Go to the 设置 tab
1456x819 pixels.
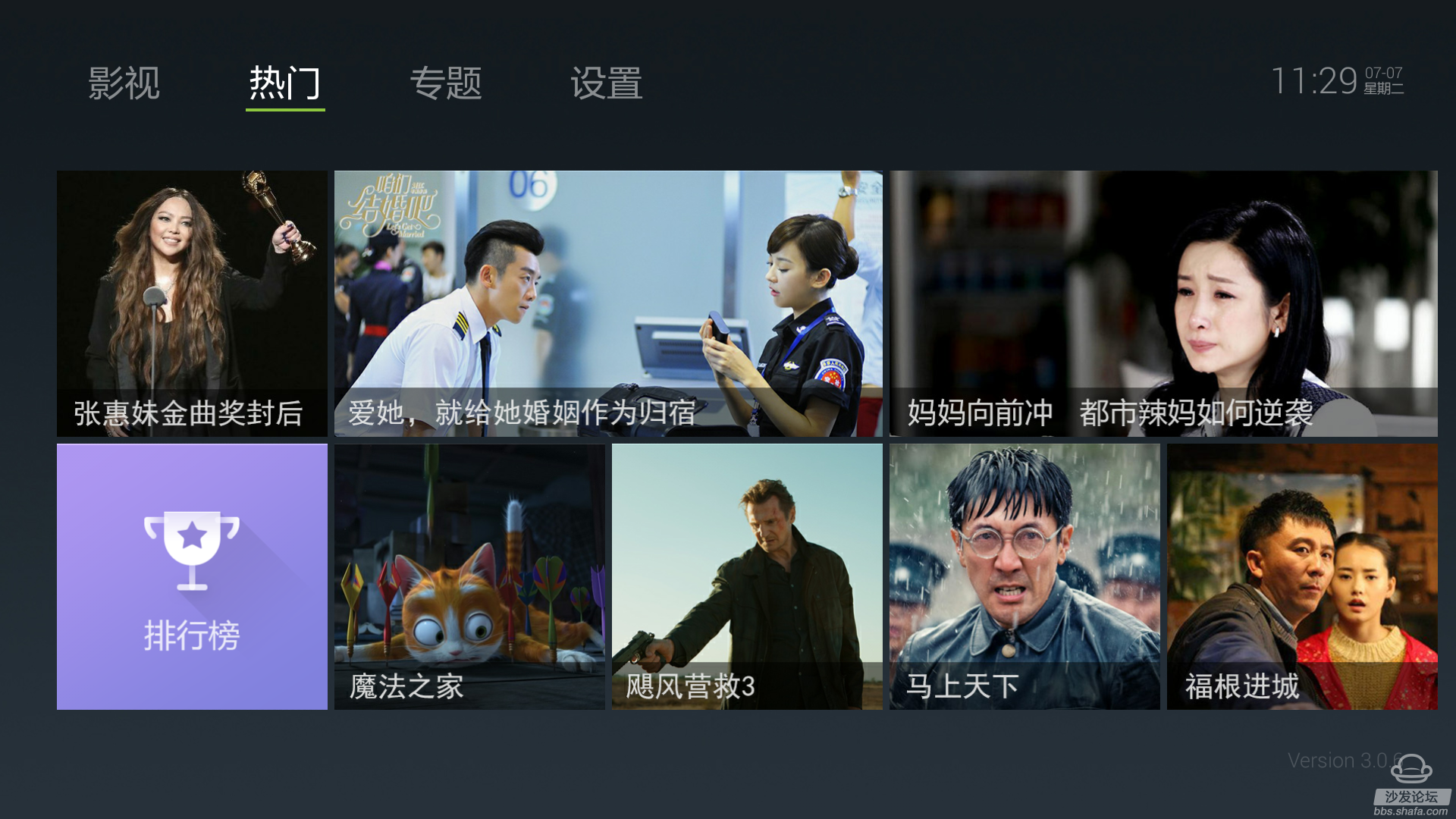point(606,83)
